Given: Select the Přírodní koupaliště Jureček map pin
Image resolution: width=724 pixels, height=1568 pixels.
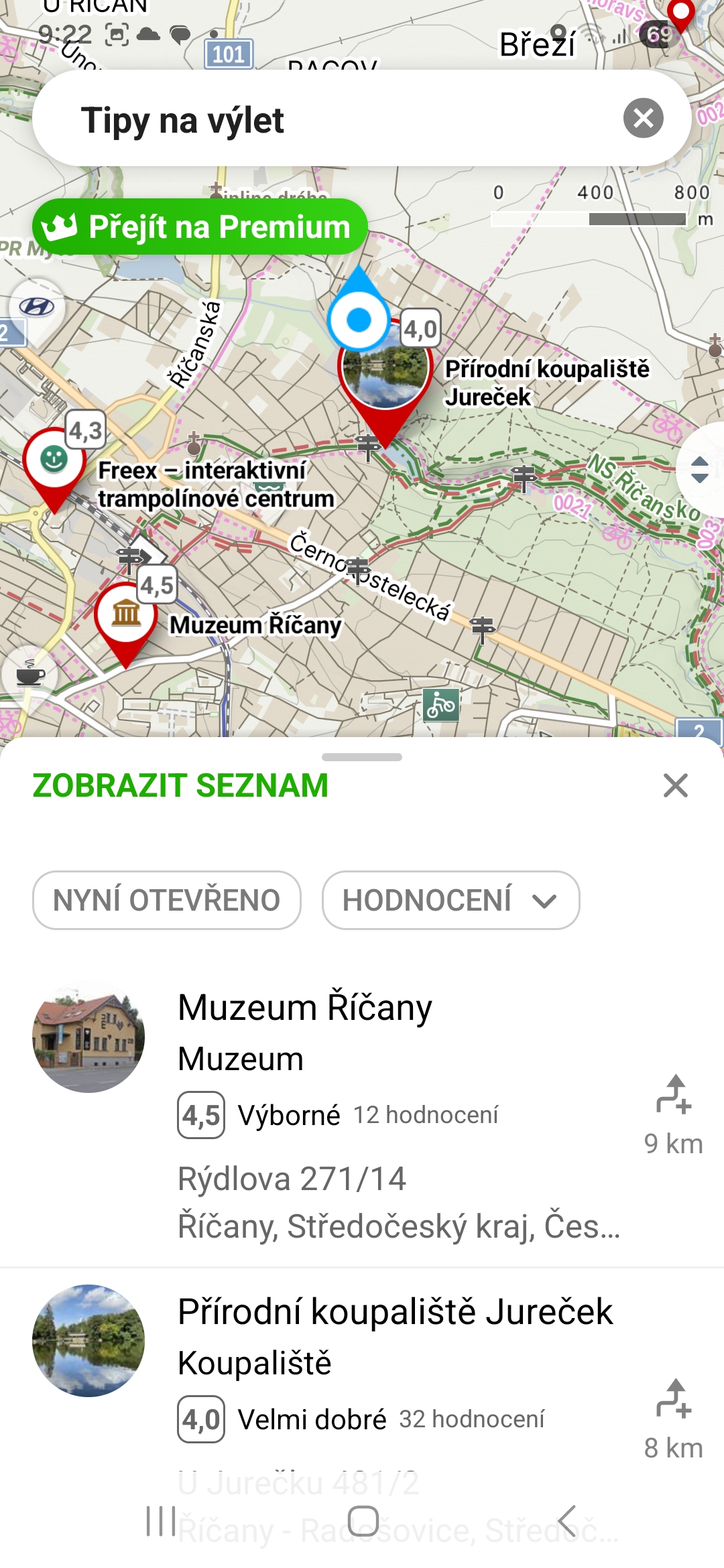Looking at the screenshot, I should click(x=385, y=375).
